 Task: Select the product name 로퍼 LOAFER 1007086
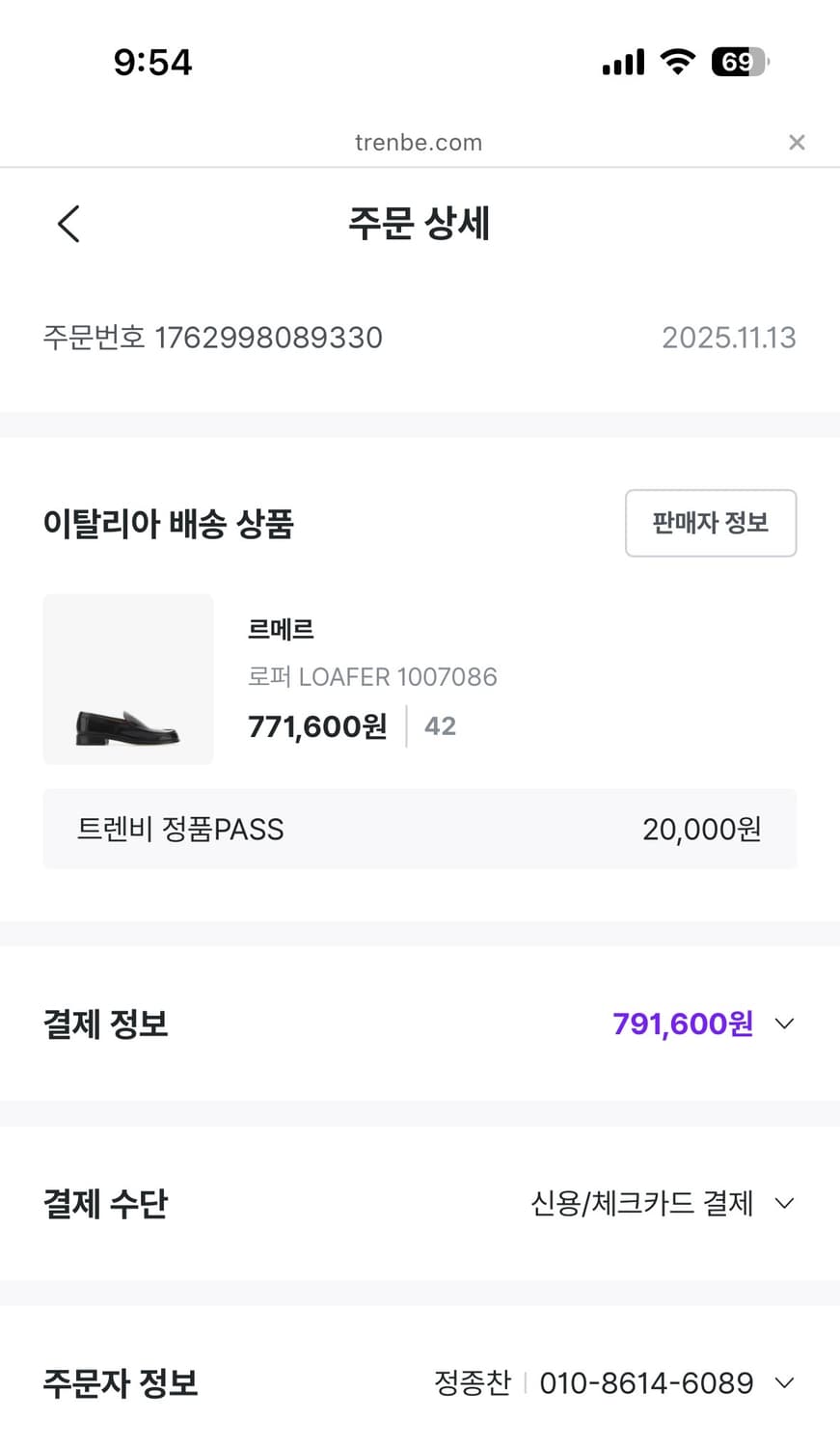tap(372, 676)
